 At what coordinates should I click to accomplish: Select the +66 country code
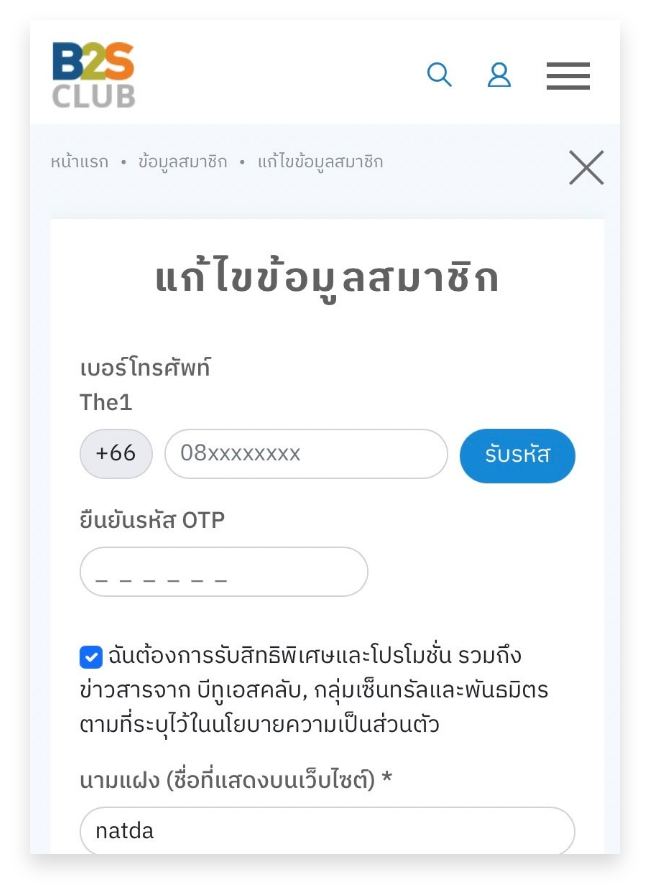pos(116,454)
